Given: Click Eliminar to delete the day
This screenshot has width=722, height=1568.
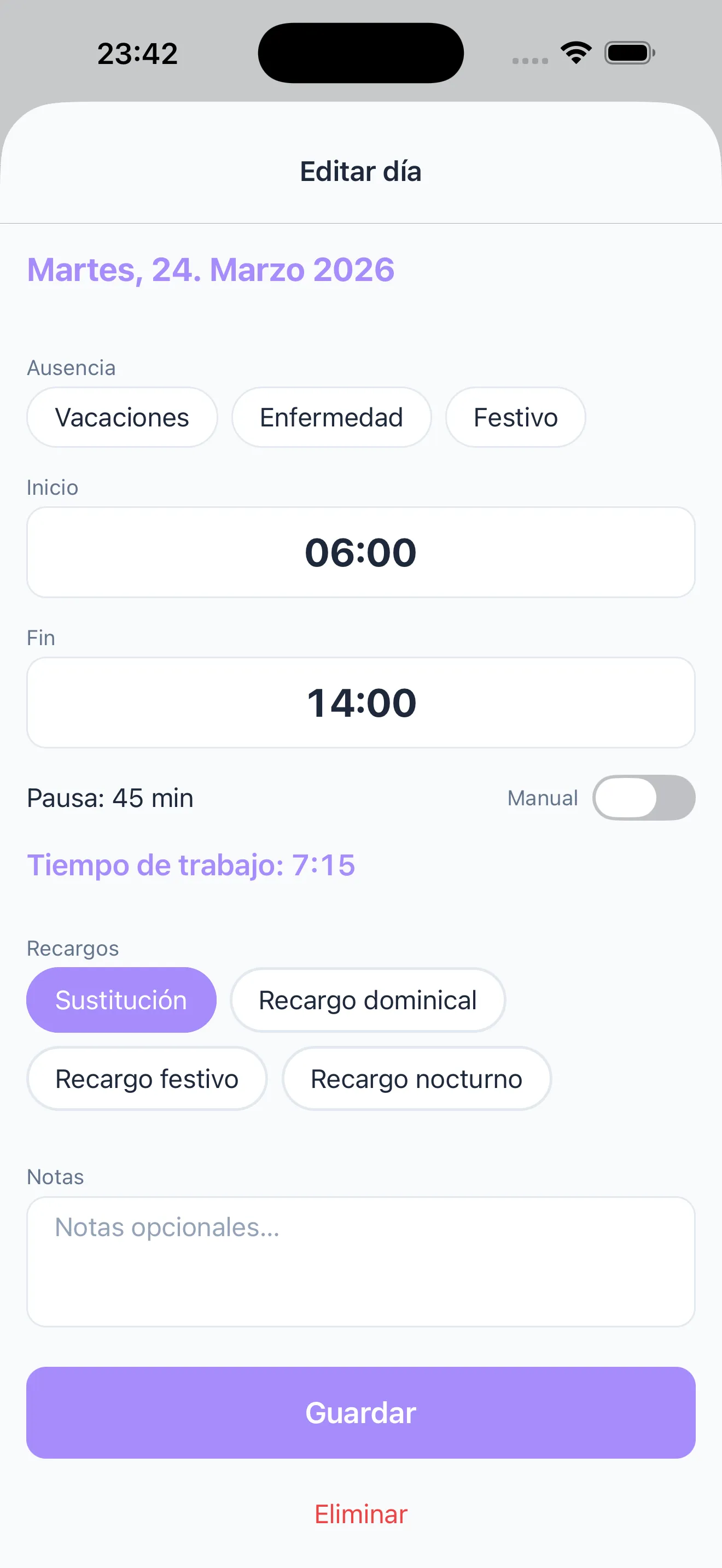Looking at the screenshot, I should tap(360, 1515).
